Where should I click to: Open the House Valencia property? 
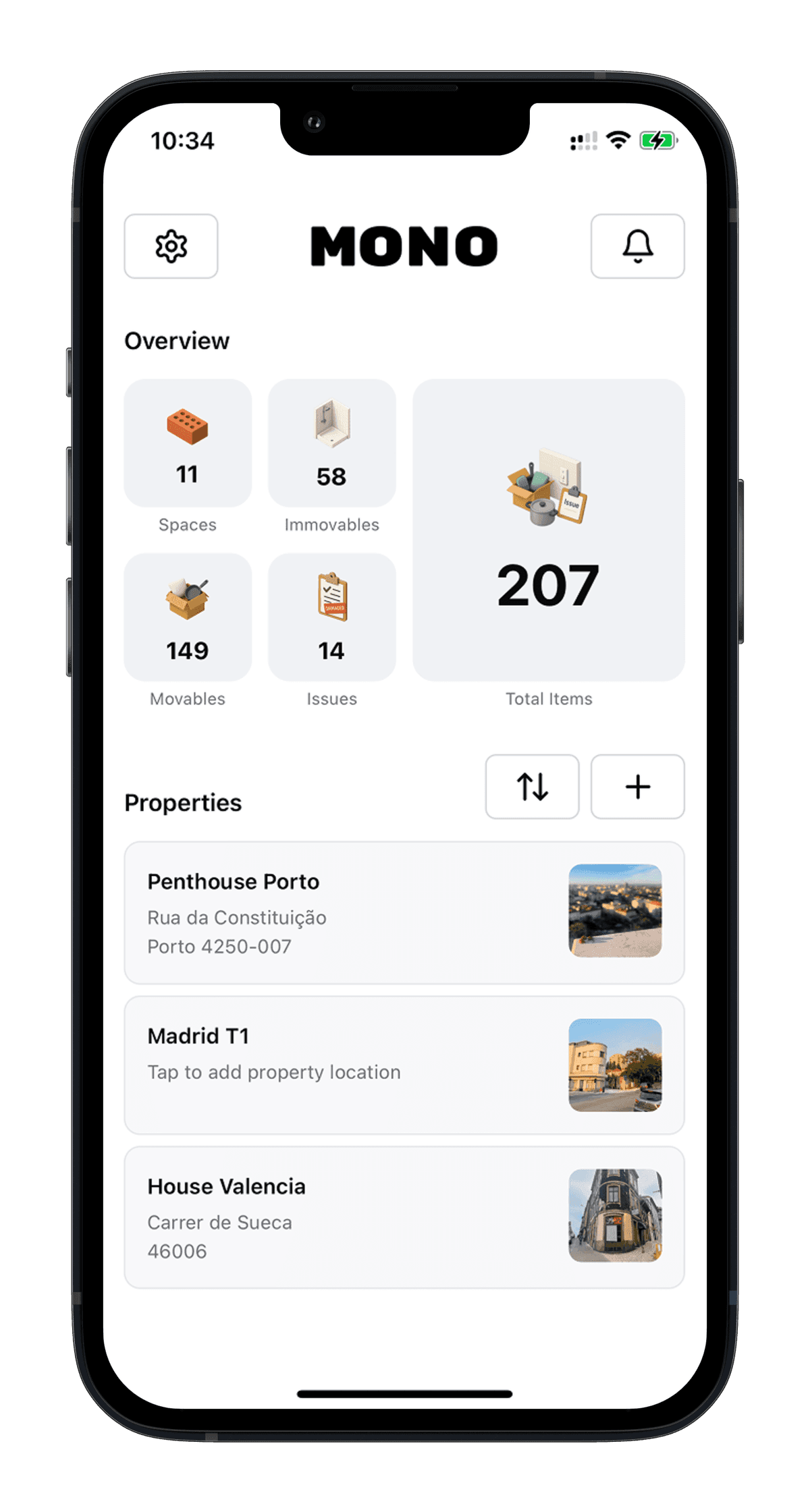(404, 1217)
